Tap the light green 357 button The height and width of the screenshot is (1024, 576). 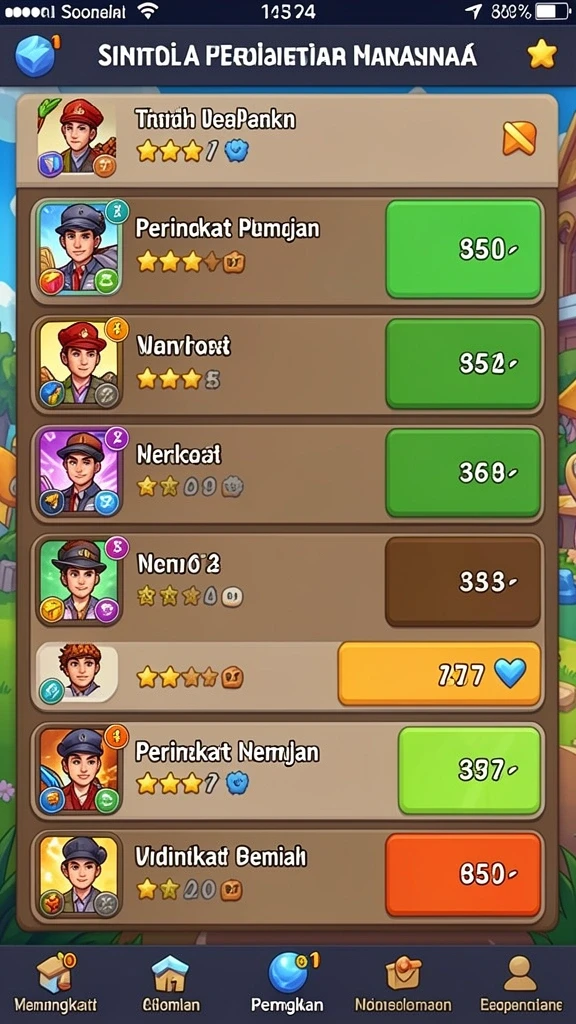470,771
